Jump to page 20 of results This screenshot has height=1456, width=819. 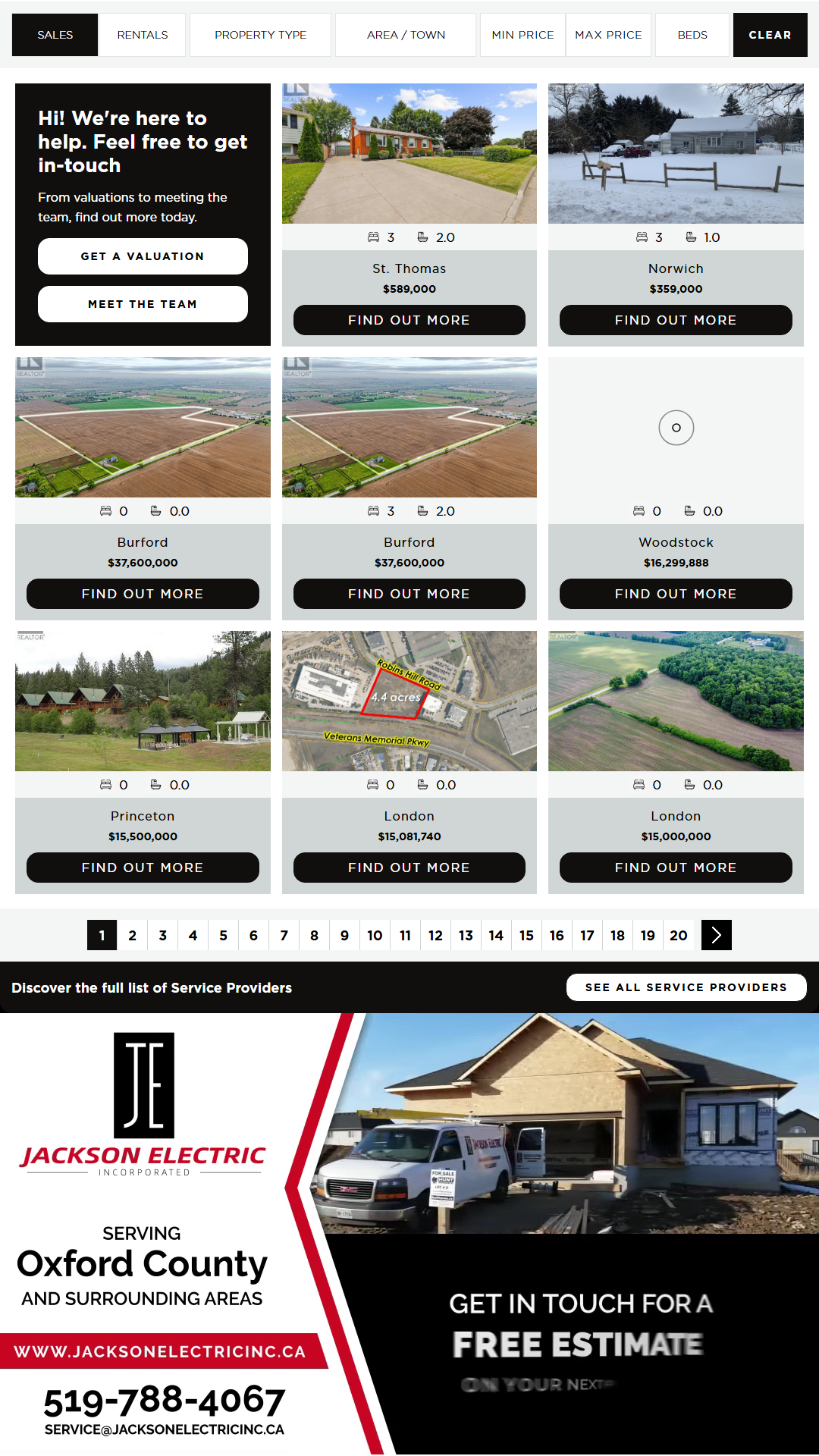[679, 935]
